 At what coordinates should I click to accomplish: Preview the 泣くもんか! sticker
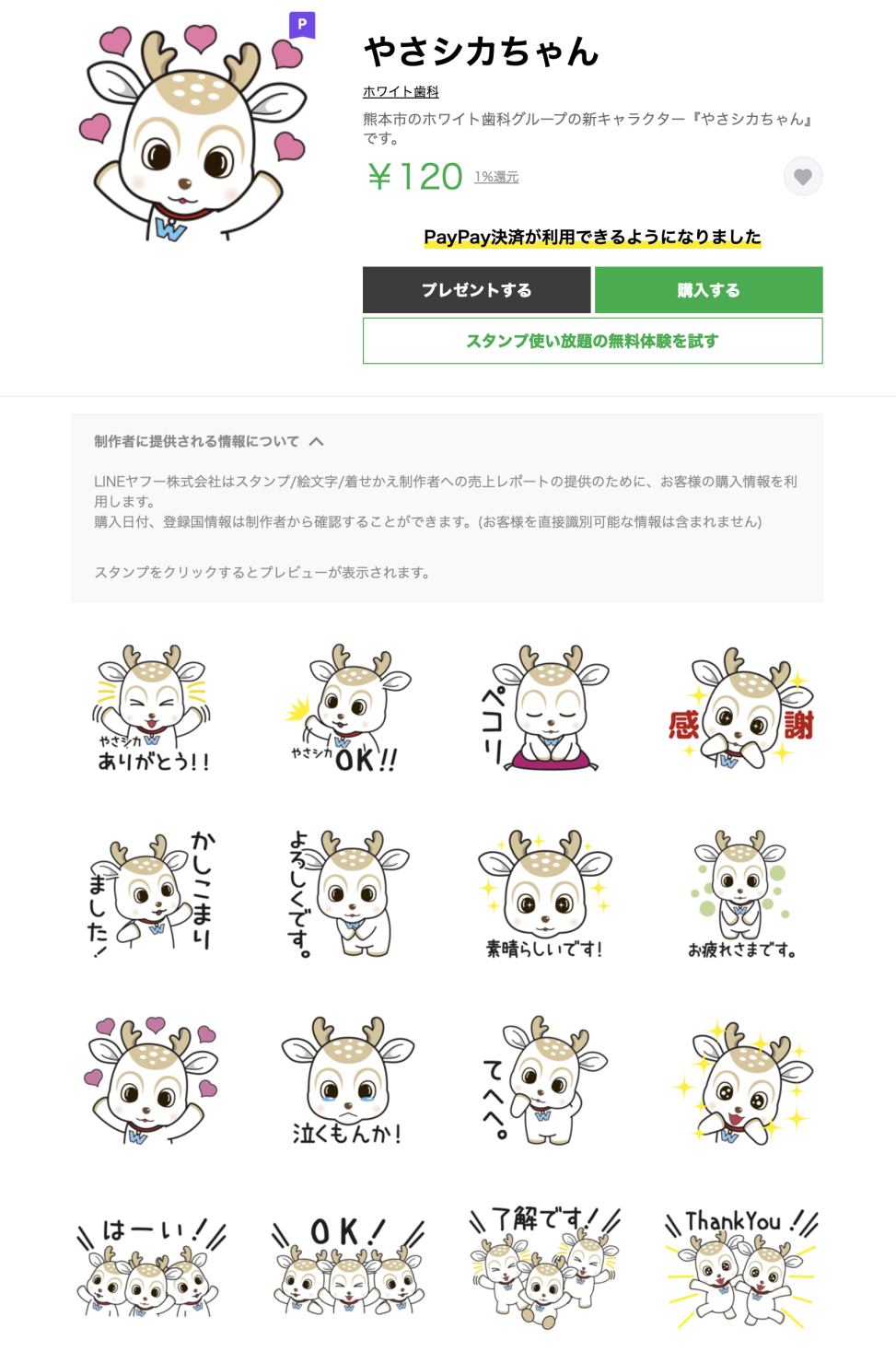point(348,1080)
